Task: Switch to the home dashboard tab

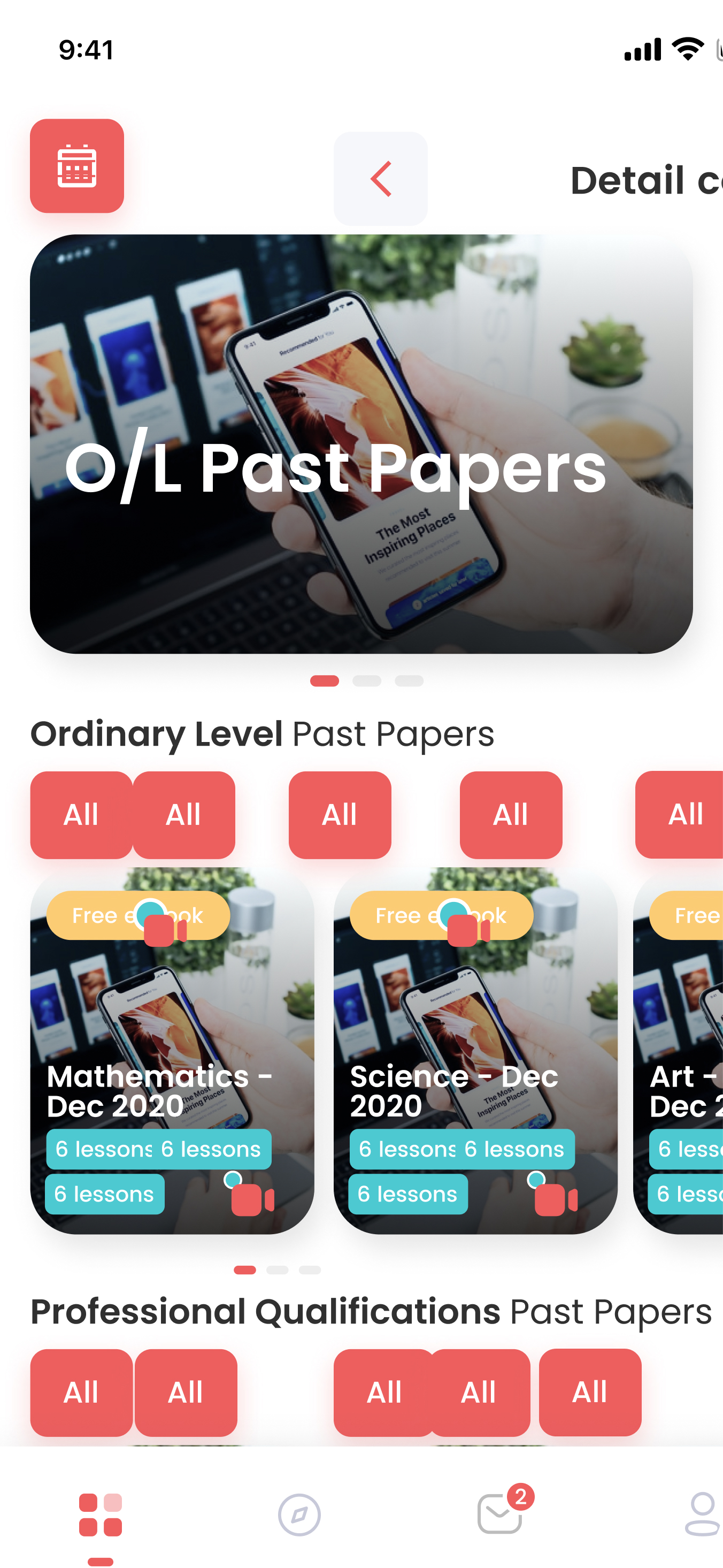Action: coord(101,1515)
